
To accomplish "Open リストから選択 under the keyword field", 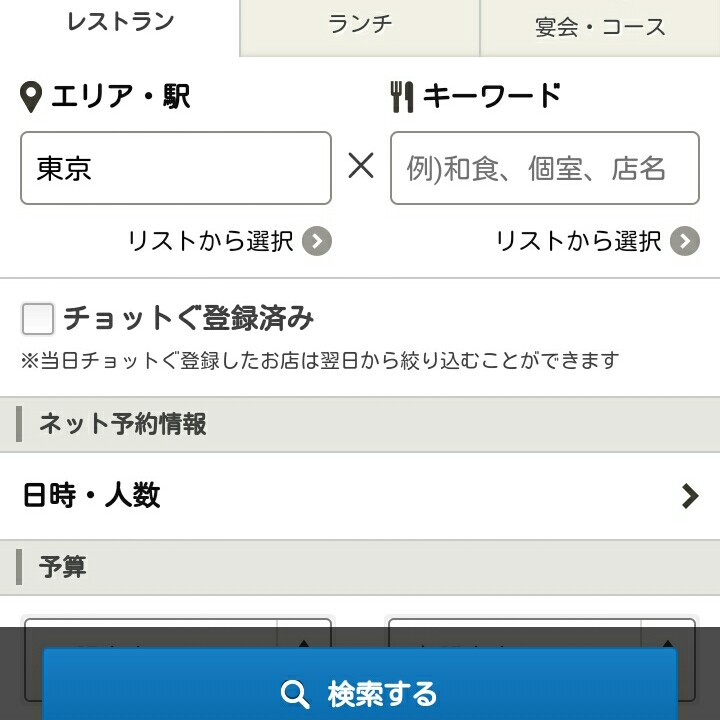I will point(597,241).
